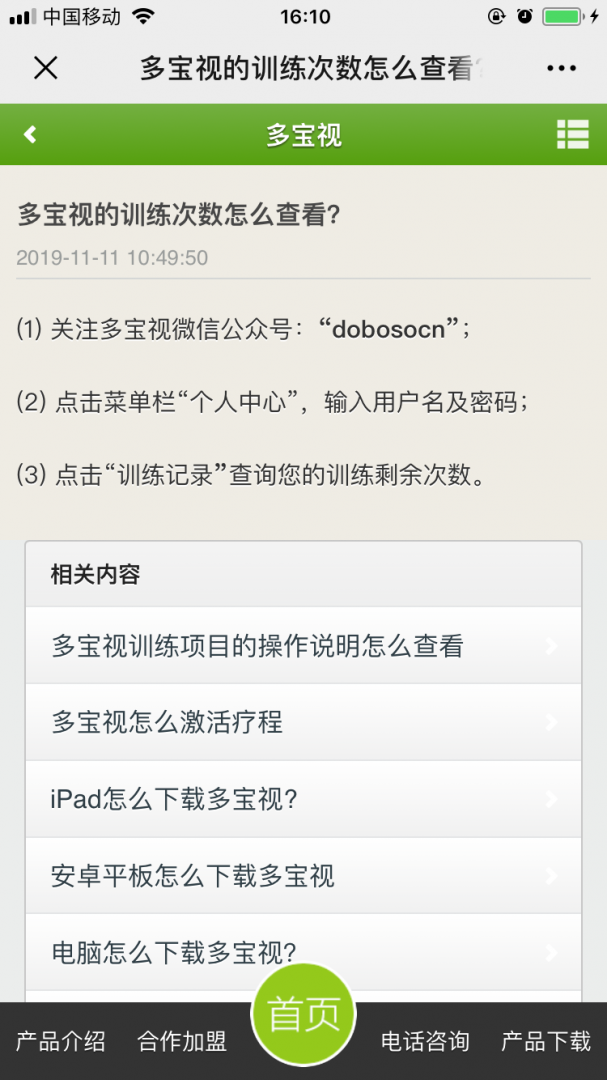
Task: Open 电脑怎么下载多宝视? article
Action: [303, 953]
